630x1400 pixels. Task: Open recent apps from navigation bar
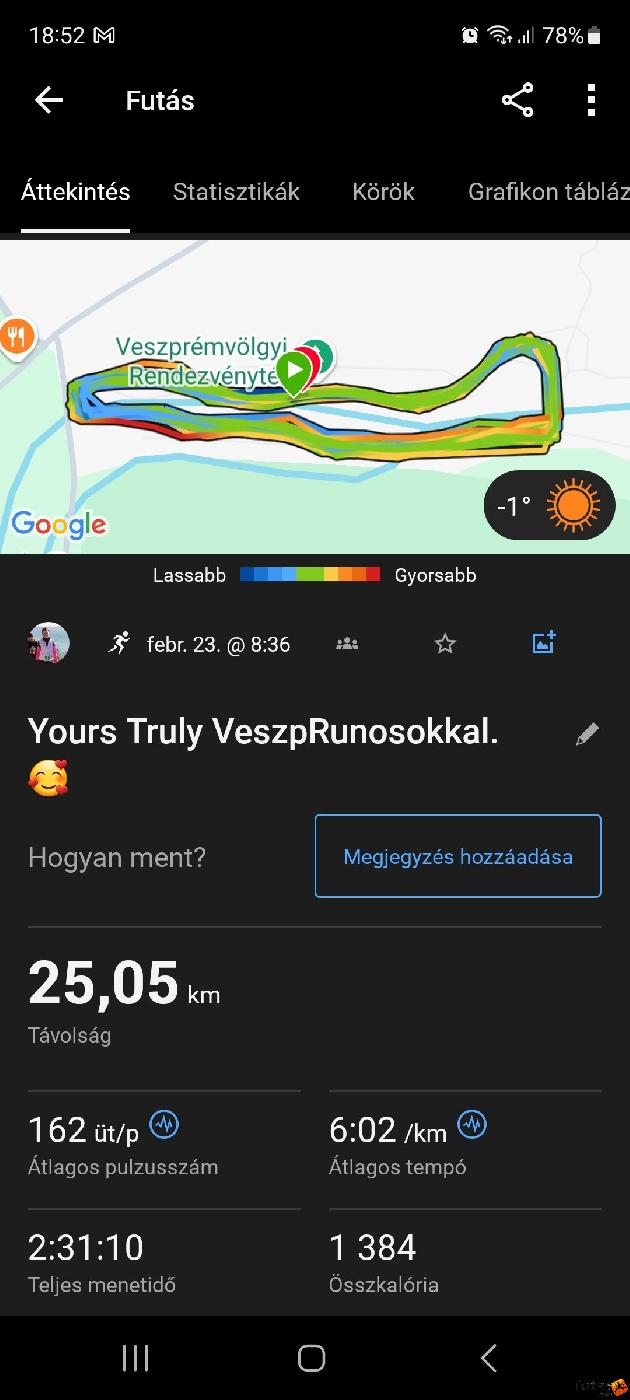tap(135, 1357)
